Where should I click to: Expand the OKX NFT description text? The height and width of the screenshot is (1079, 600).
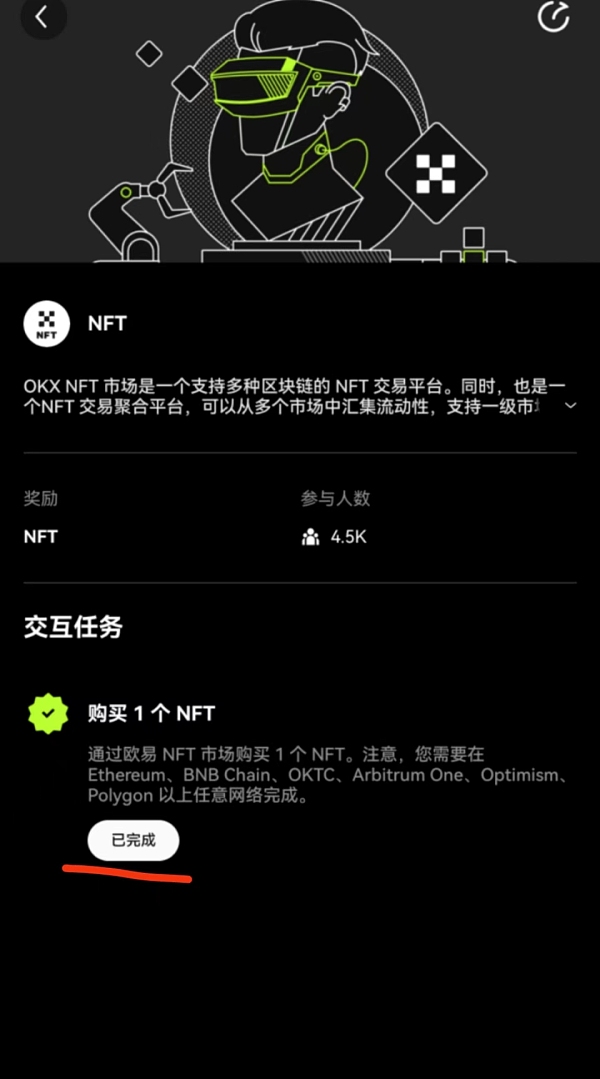[570, 406]
